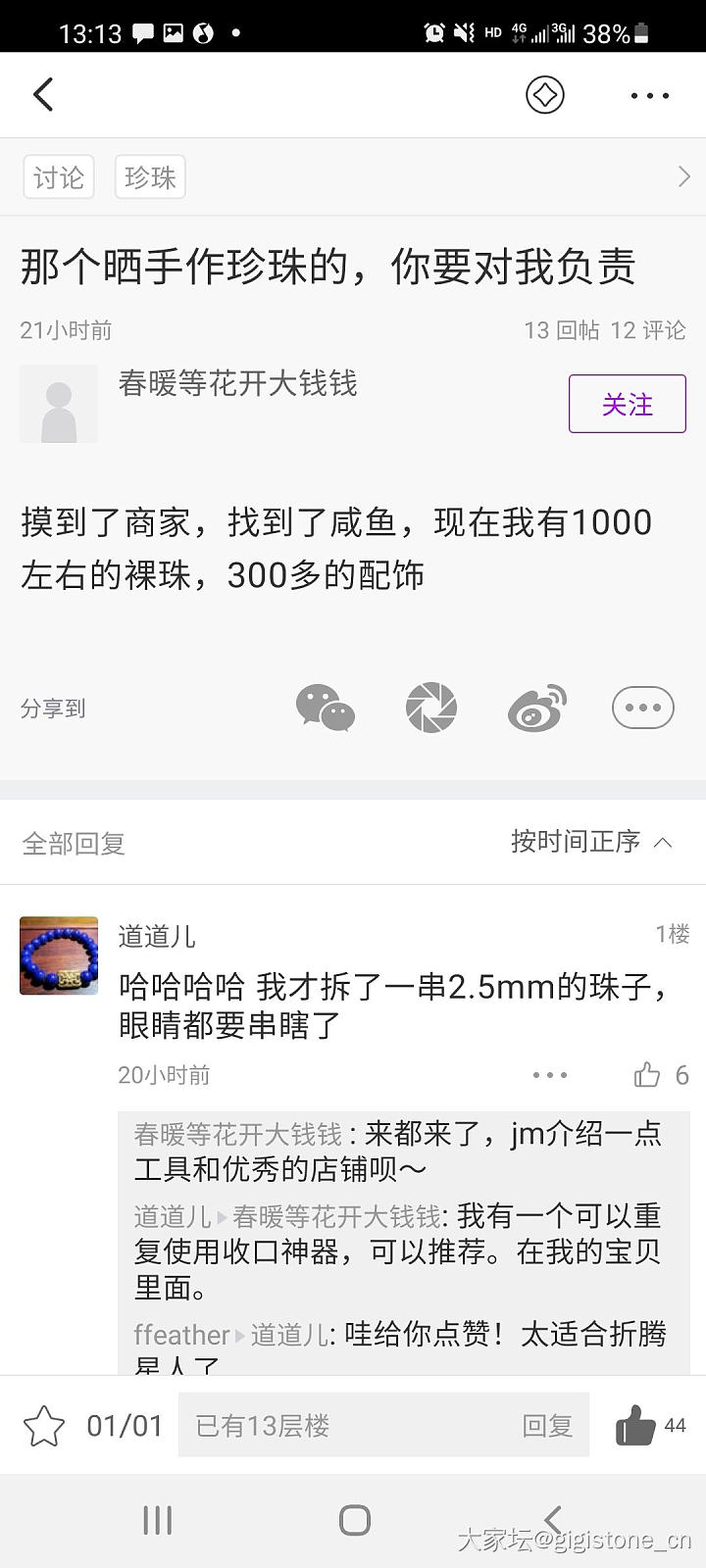Open the top-right overflow menu
Screen dimensions: 706x1568
[x=649, y=96]
